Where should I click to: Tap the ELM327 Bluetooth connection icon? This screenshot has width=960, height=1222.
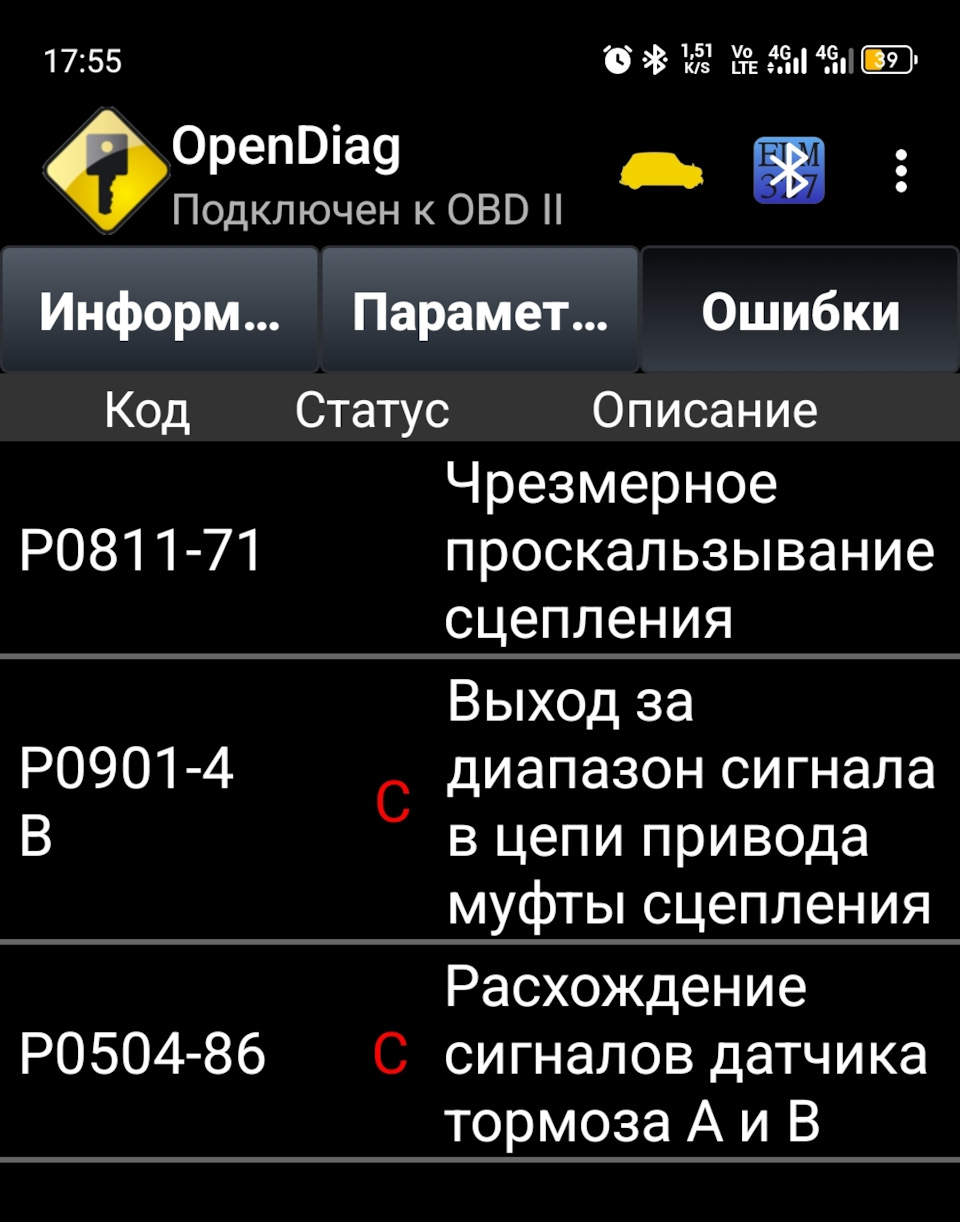(789, 171)
